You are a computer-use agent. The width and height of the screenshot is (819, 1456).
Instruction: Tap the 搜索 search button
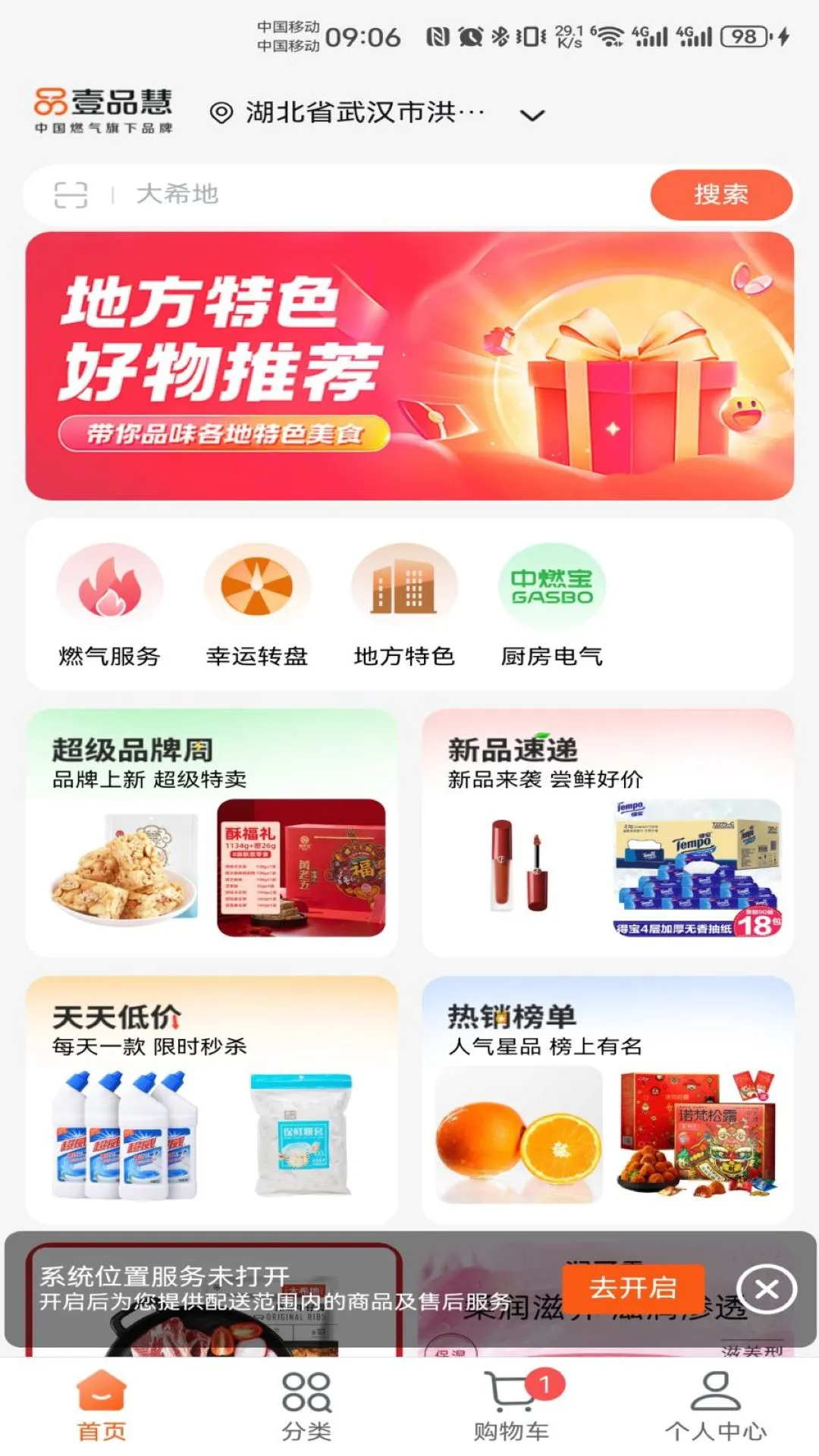pos(720,195)
